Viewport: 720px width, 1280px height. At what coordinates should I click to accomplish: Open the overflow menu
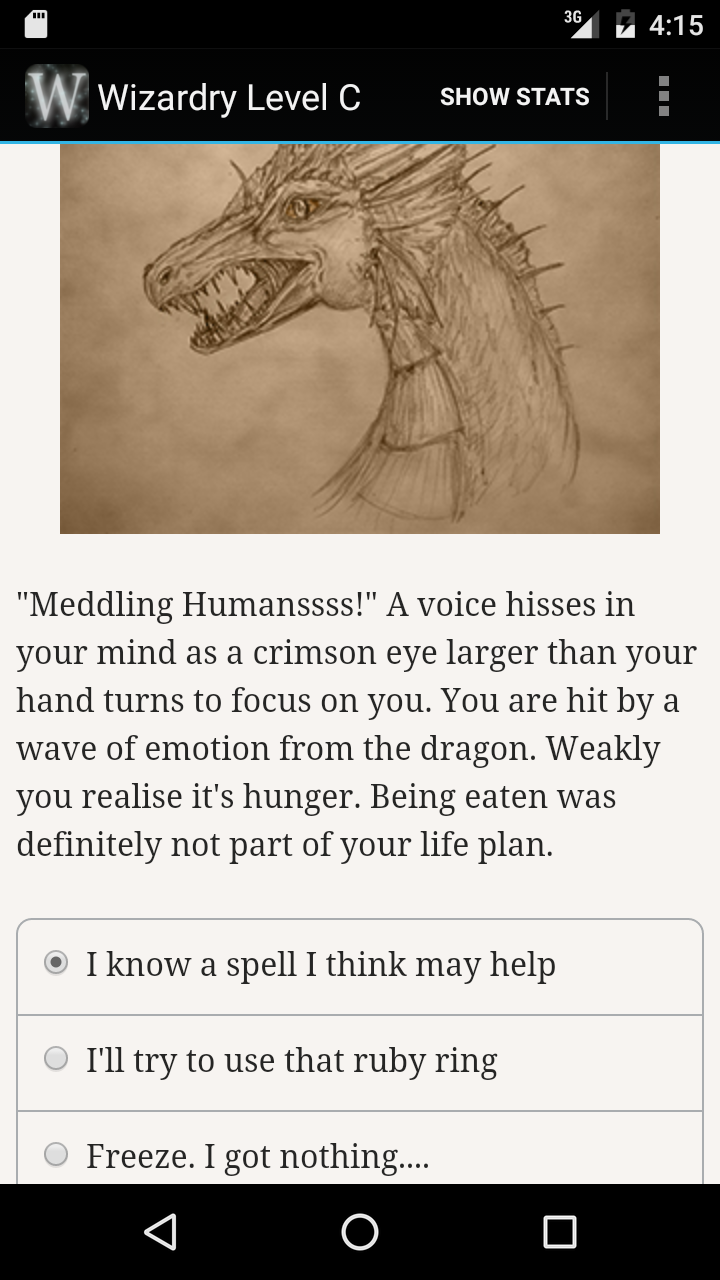(x=663, y=97)
